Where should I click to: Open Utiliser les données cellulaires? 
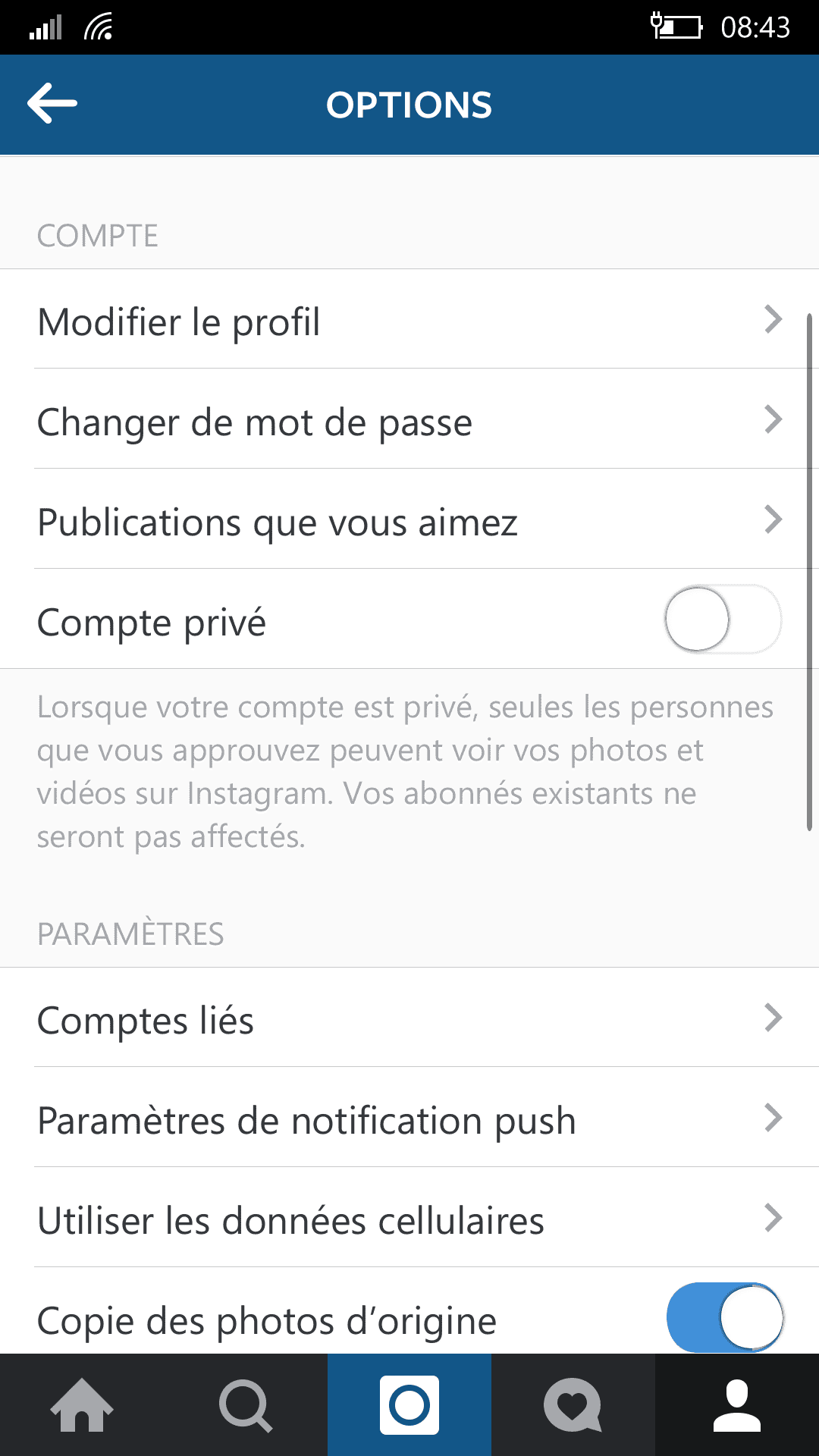pyautogui.click(x=409, y=1218)
